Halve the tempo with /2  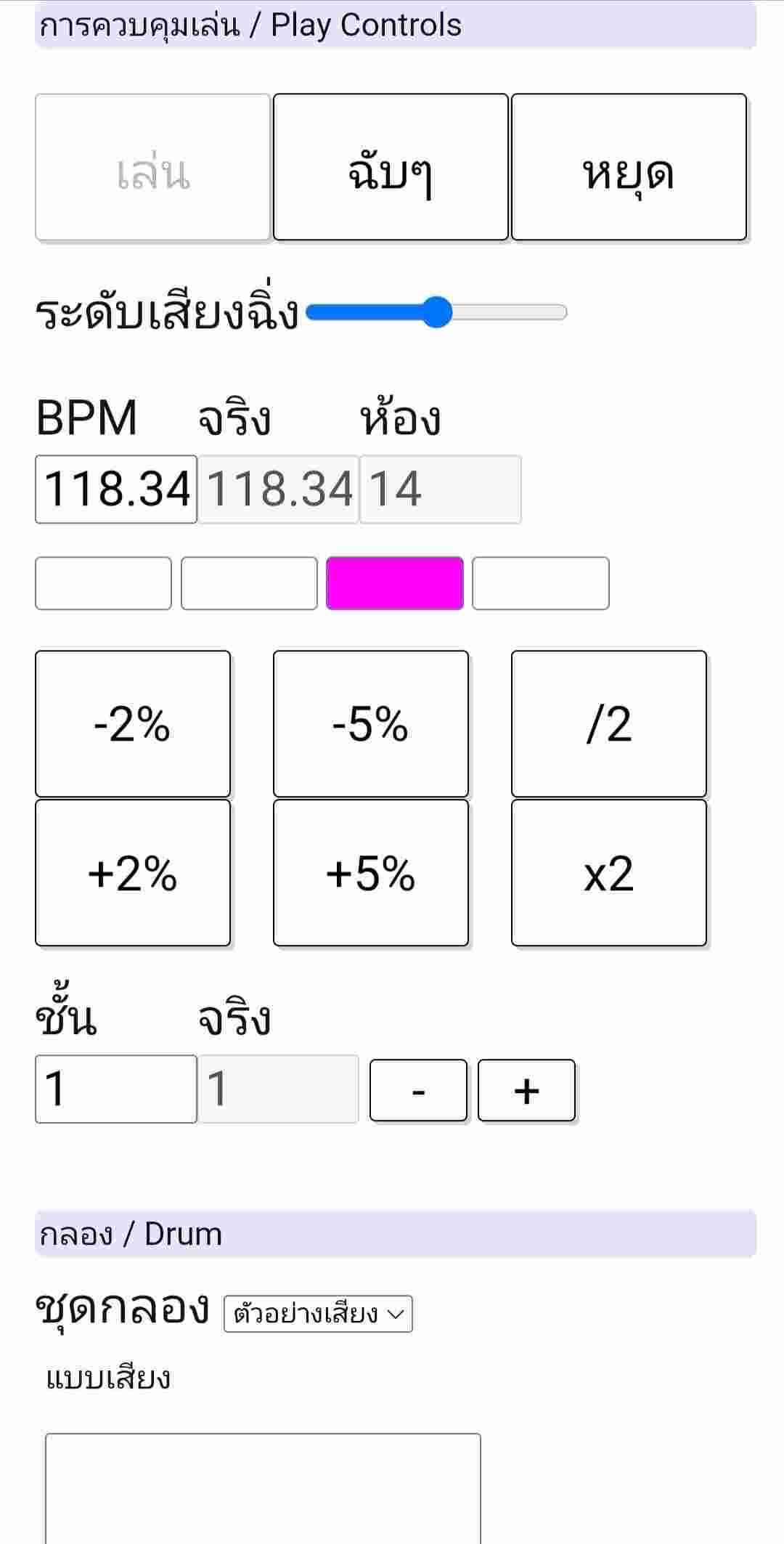pos(609,724)
